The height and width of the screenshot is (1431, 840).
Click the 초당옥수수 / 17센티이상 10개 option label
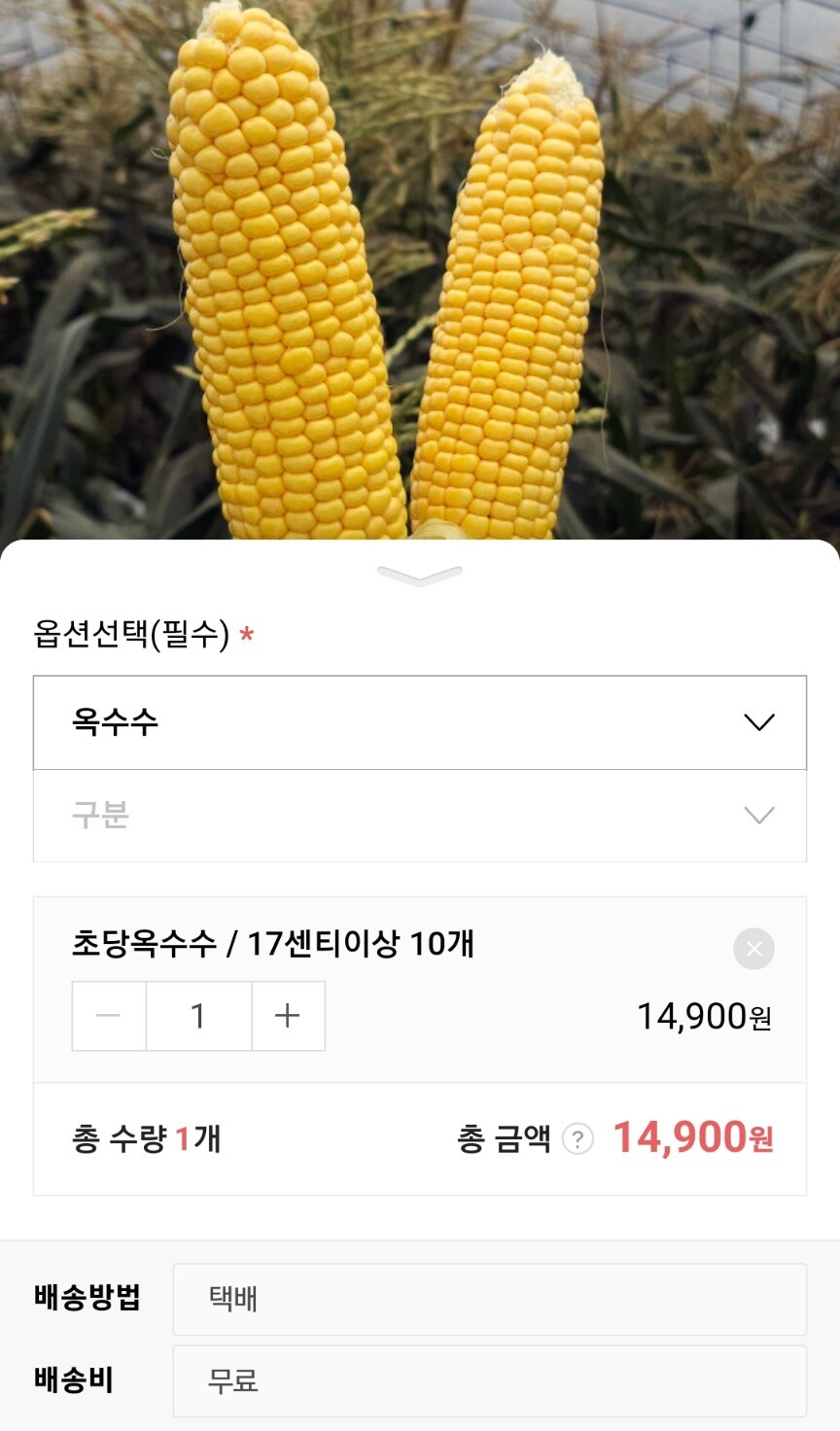(x=272, y=946)
